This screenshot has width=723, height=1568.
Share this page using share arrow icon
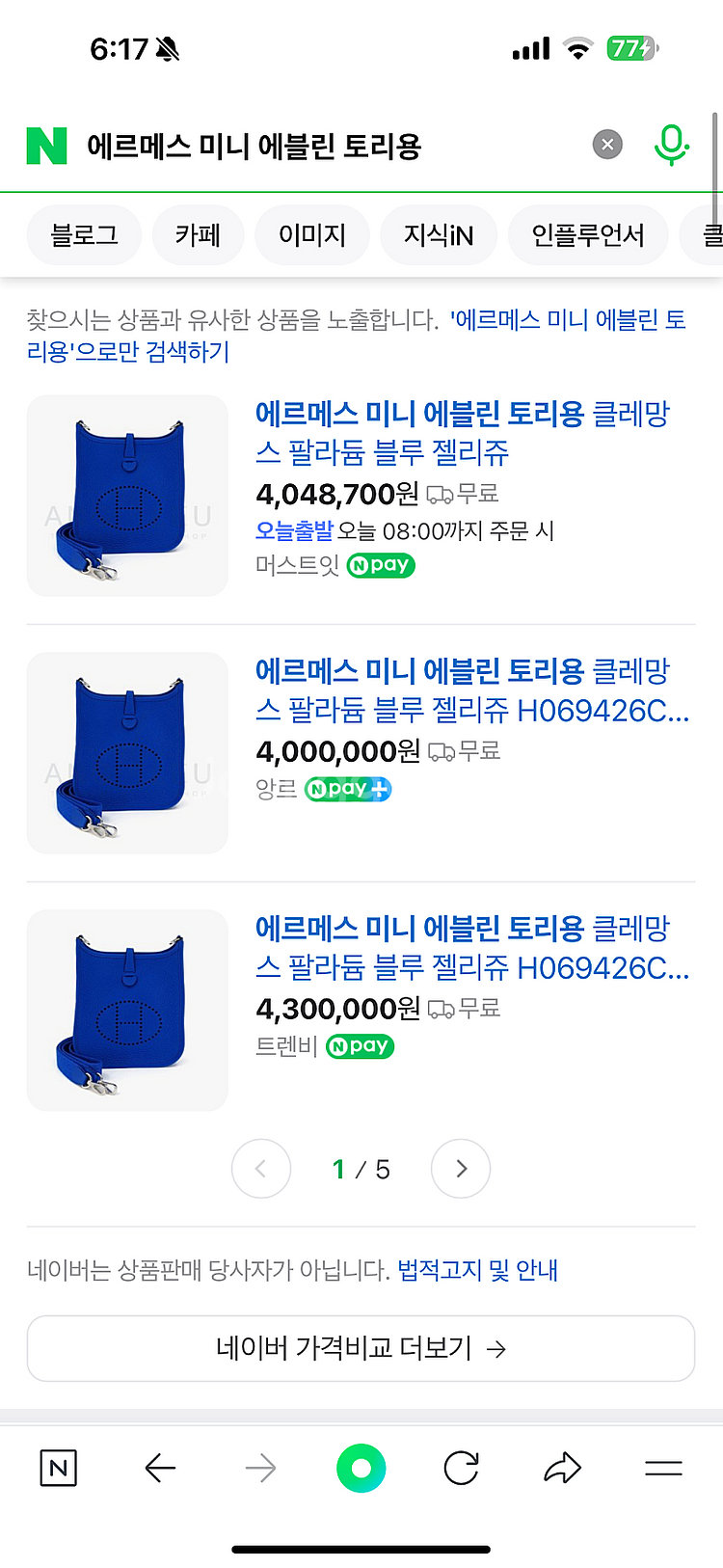(x=562, y=1469)
